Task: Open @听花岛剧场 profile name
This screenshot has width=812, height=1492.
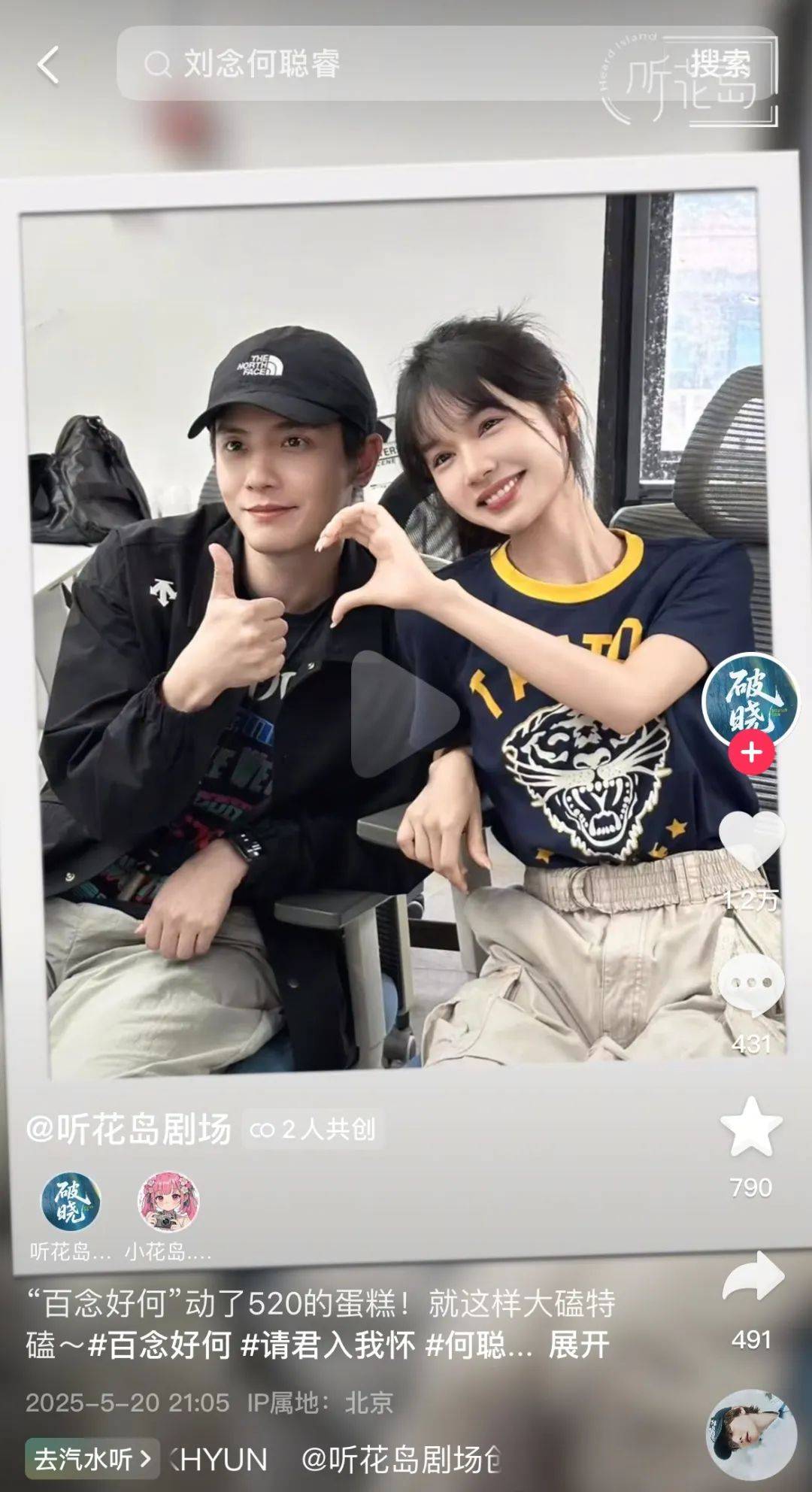Action: pos(128,1130)
